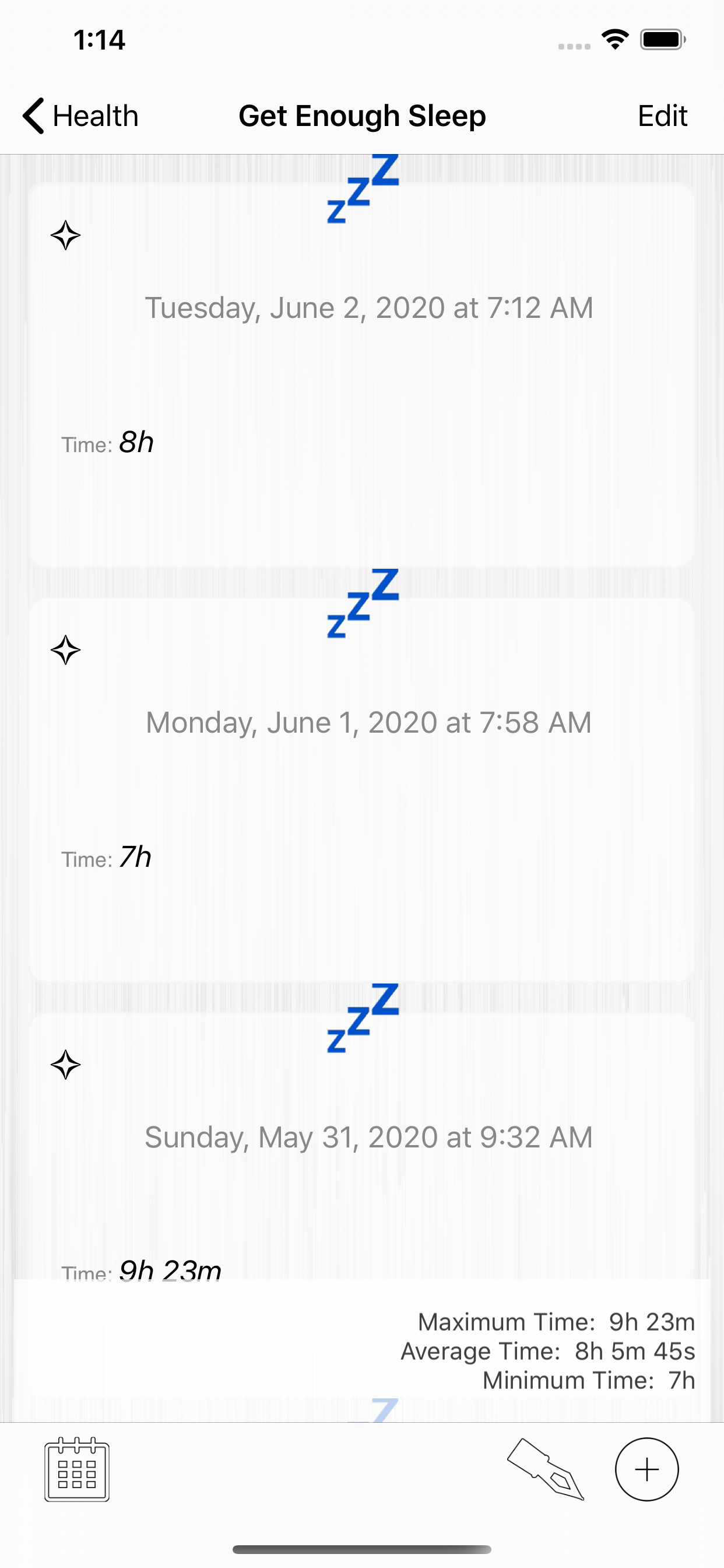Tap Edit in the top bar
The height and width of the screenshot is (1568, 724).
[x=662, y=116]
